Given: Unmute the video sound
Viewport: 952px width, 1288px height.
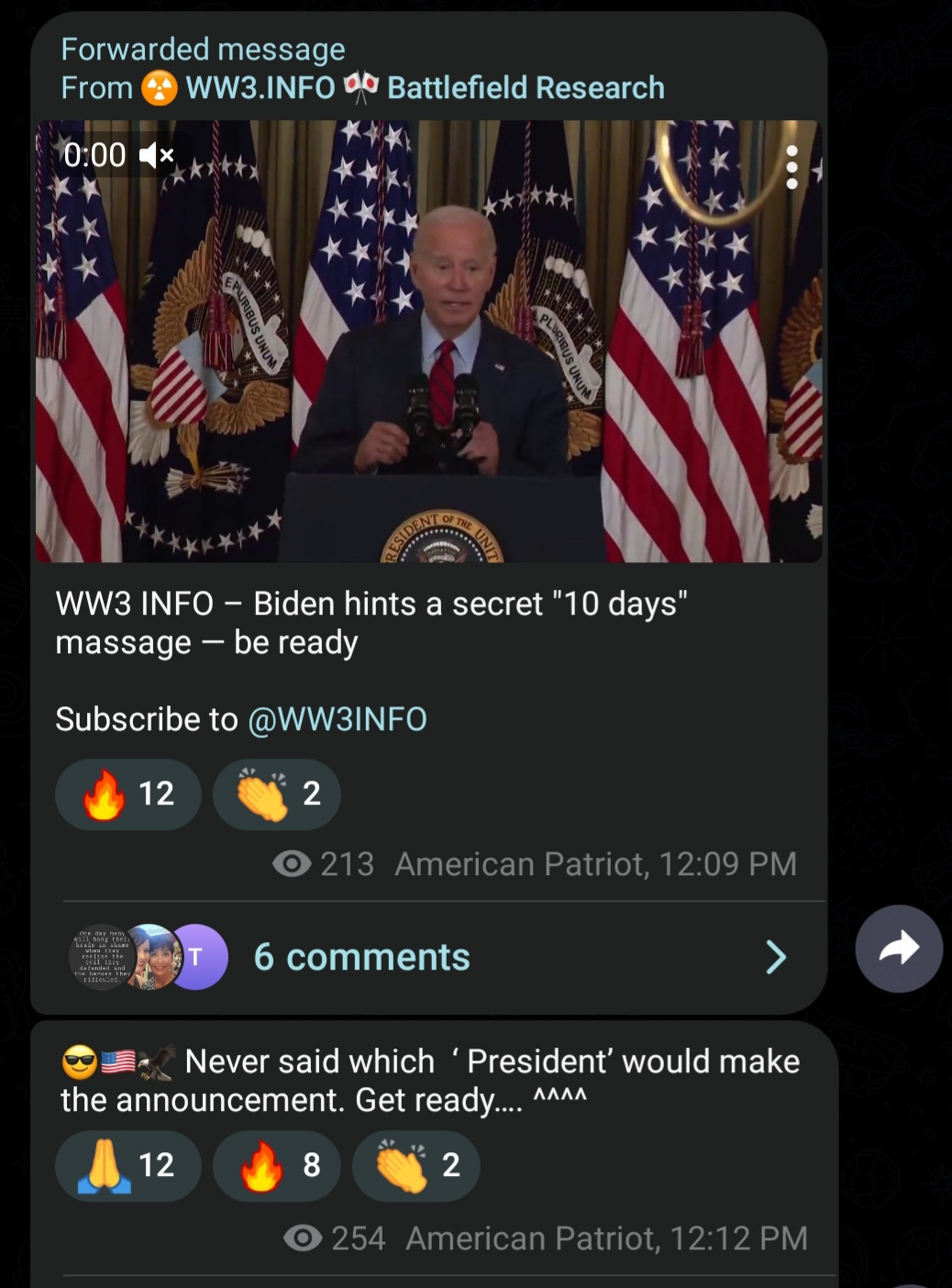Looking at the screenshot, I should (157, 155).
